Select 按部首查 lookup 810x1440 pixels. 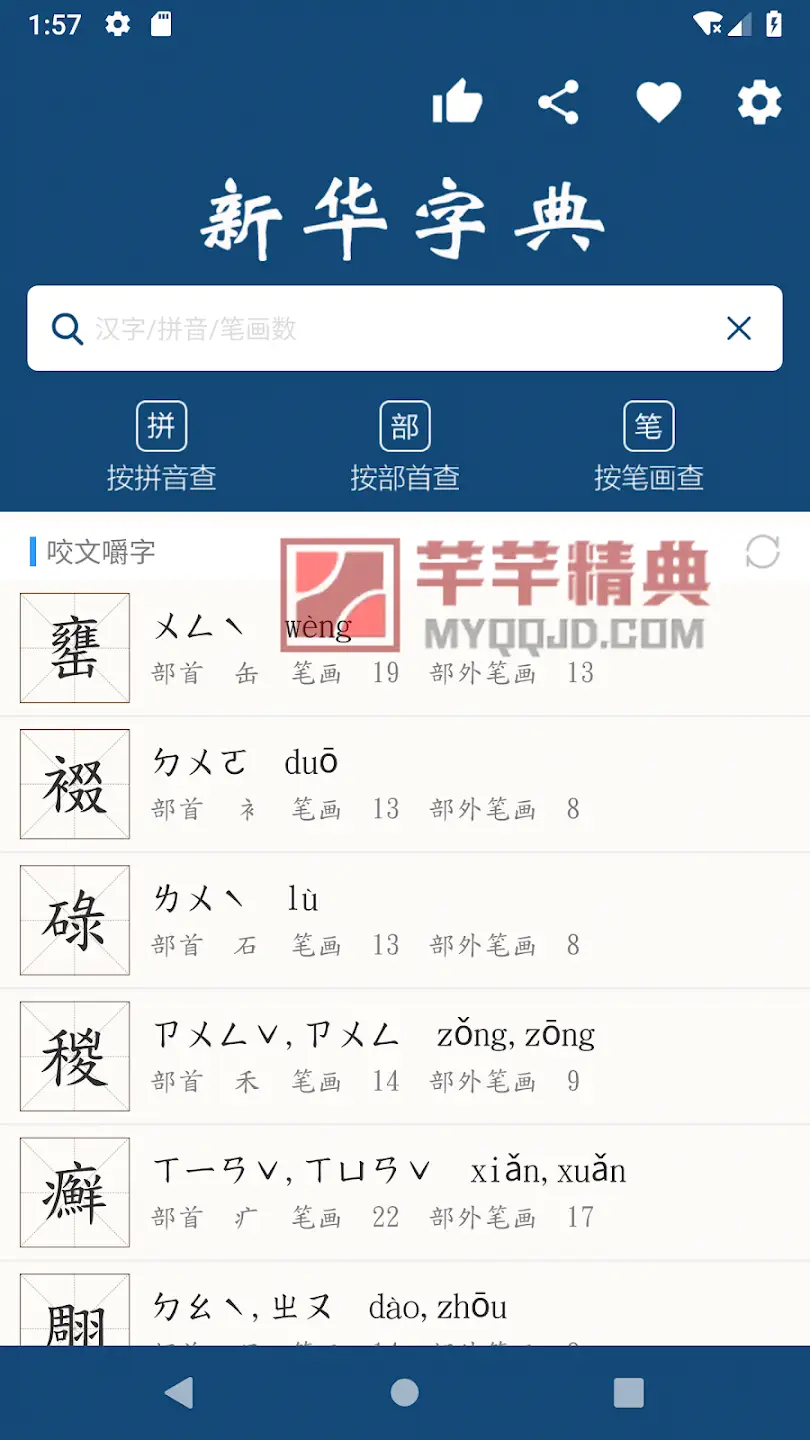pos(405,448)
